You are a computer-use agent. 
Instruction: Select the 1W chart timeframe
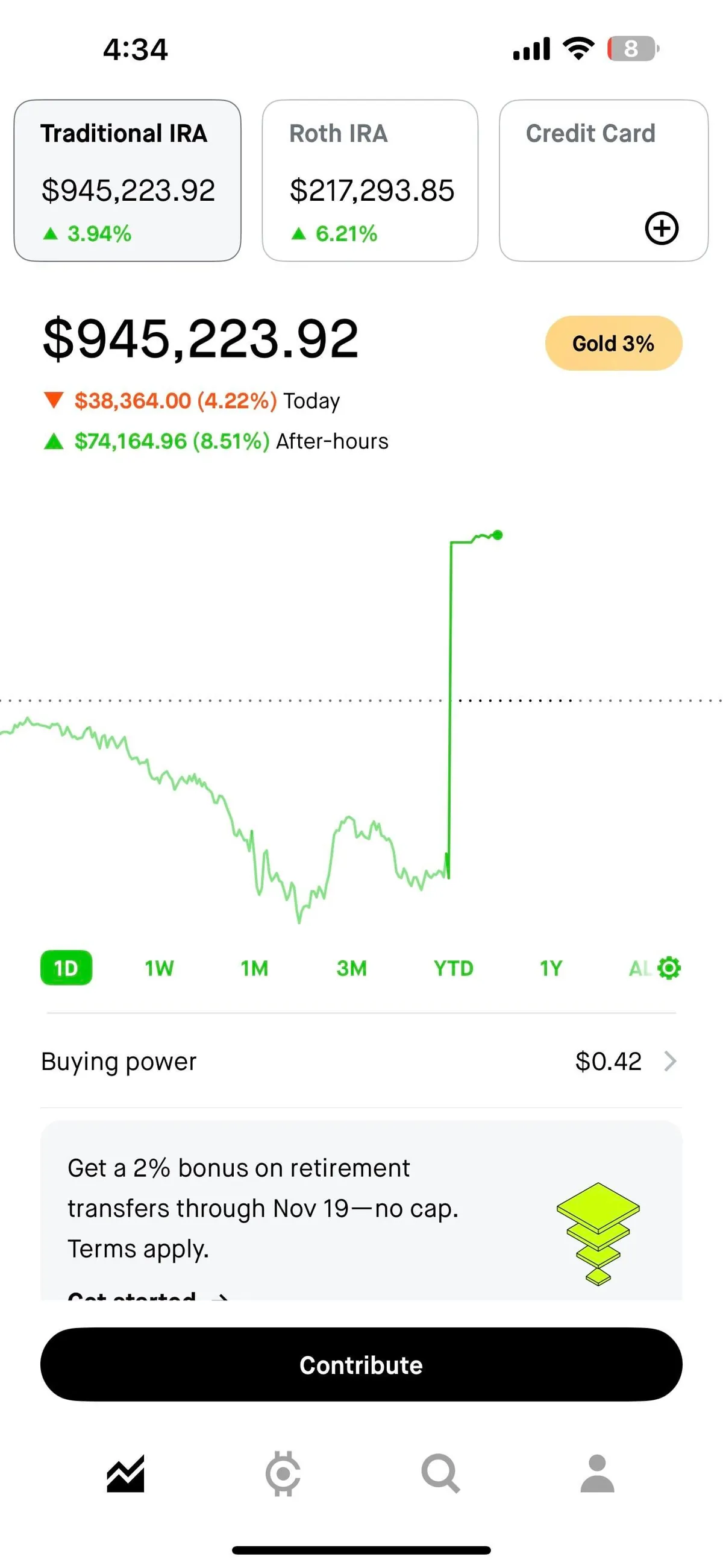click(x=159, y=968)
